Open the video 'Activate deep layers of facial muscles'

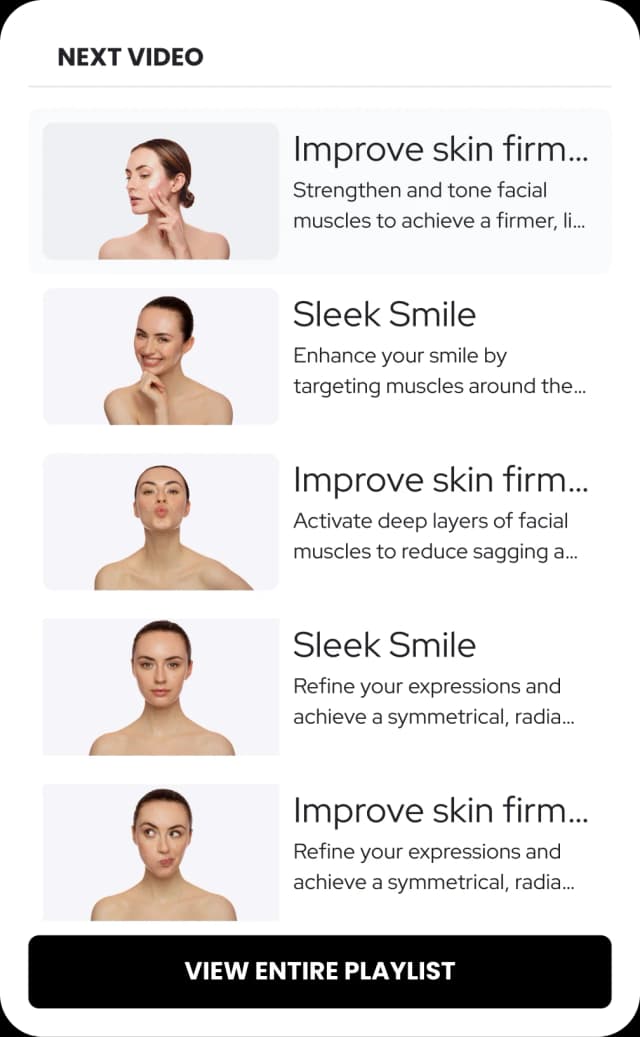(x=320, y=521)
